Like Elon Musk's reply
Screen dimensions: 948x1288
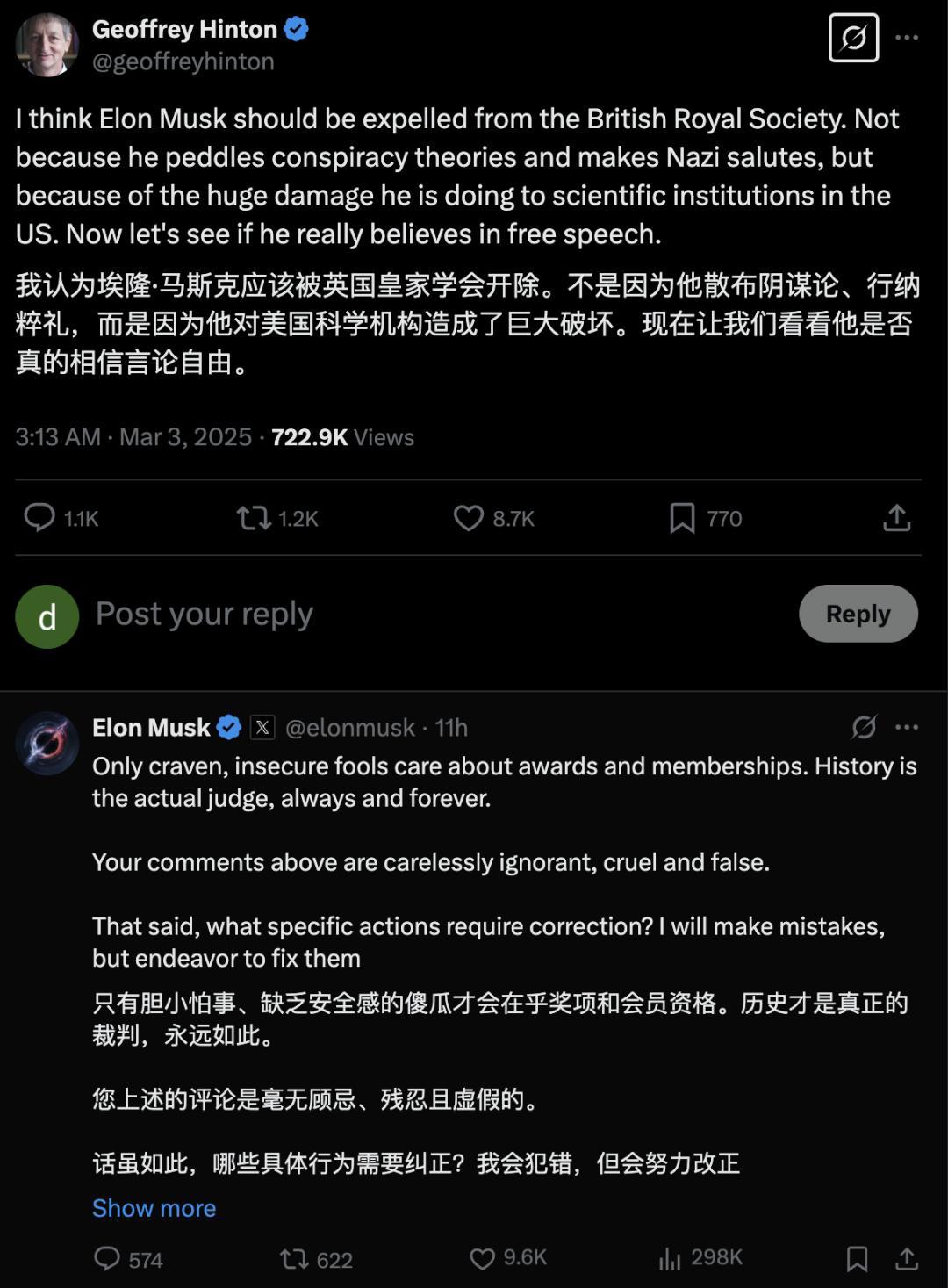tap(482, 1258)
